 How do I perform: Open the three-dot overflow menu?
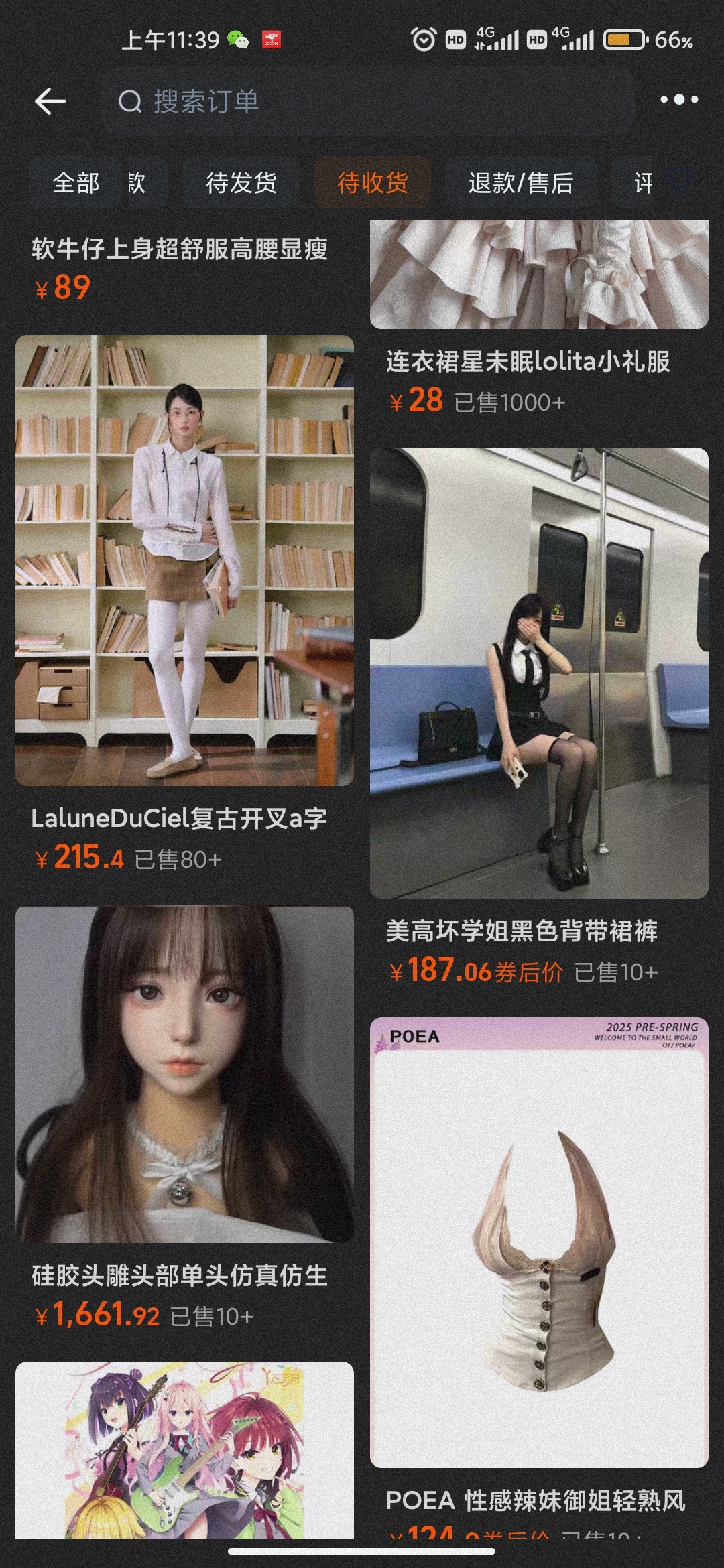[678, 99]
